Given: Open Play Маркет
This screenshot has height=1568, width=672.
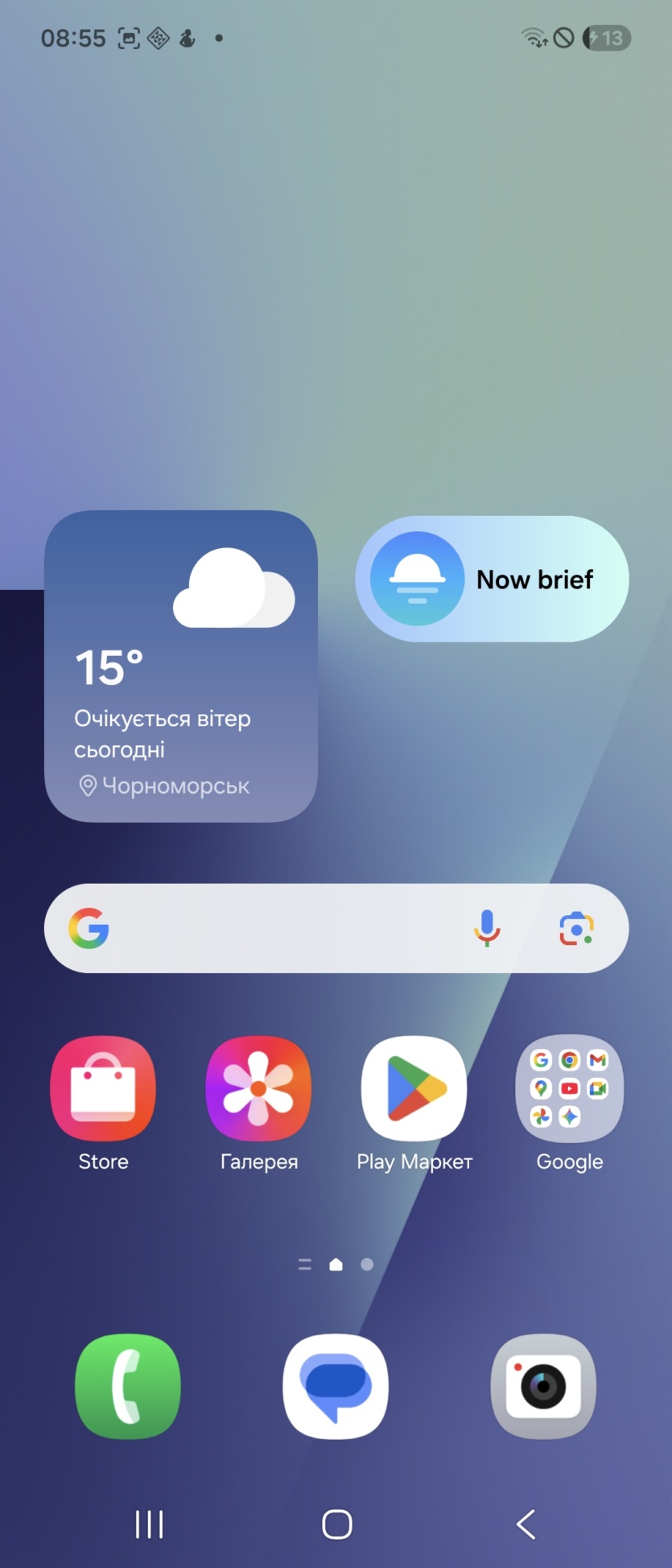Looking at the screenshot, I should (x=414, y=1088).
